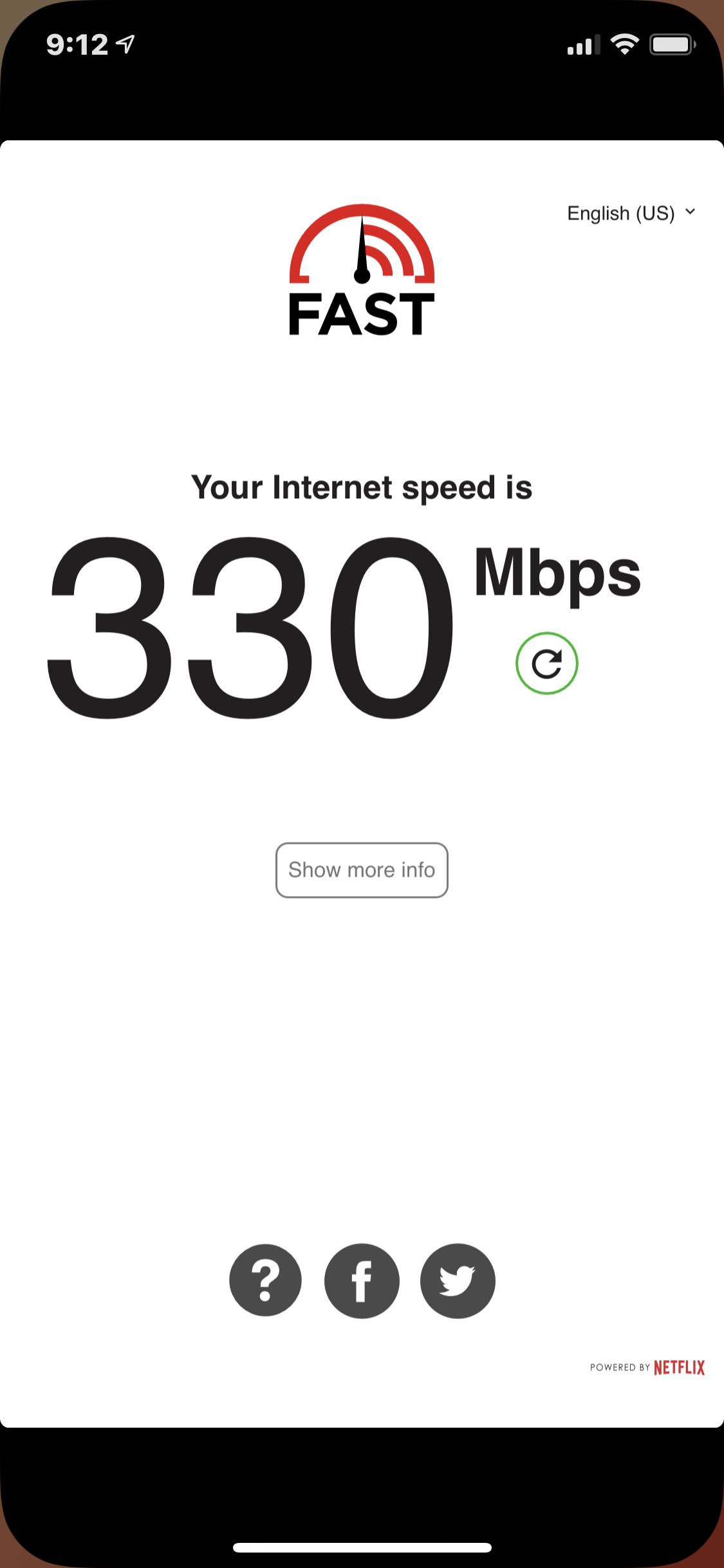
Task: Open the help question mark icon
Action: [265, 1280]
